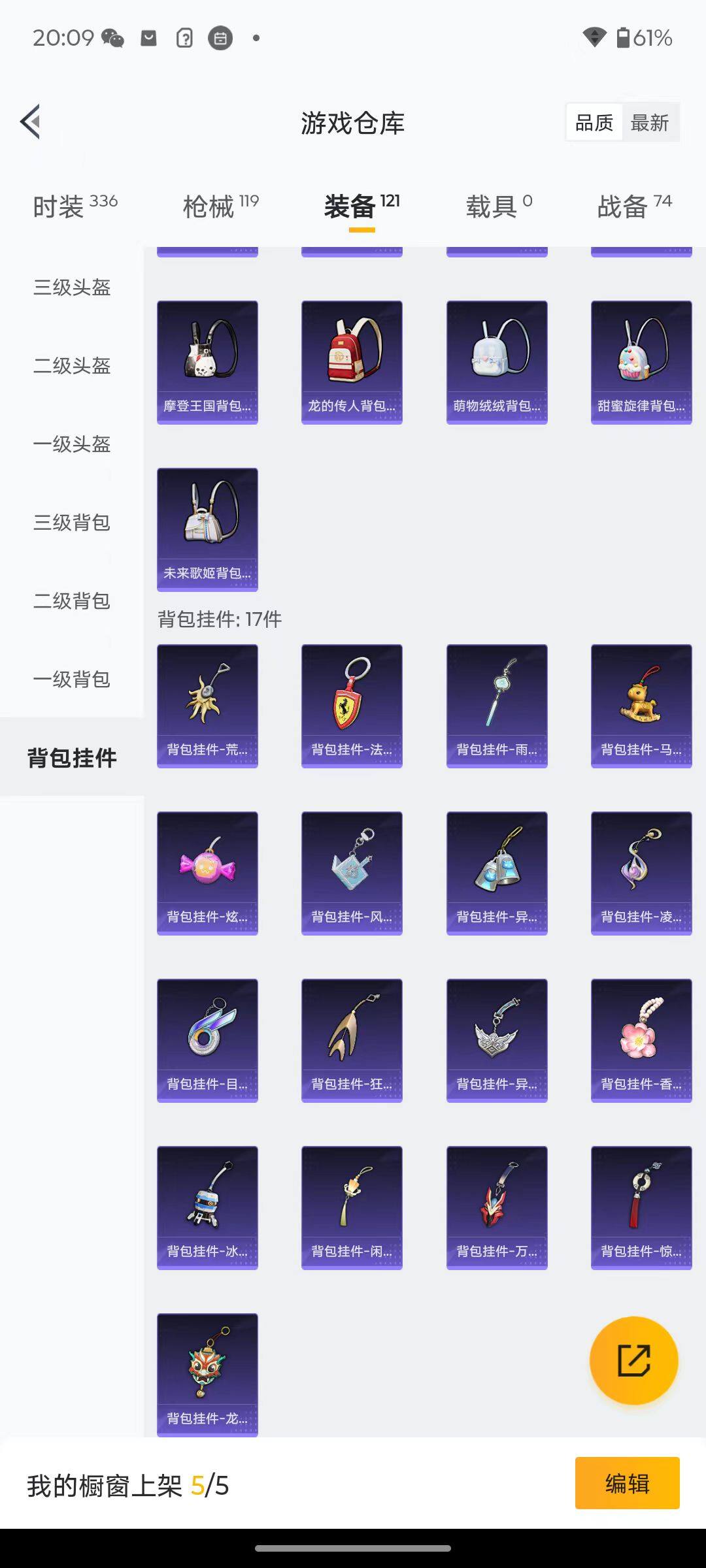
Task: Open the 背包挂件-香 flower charm
Action: (641, 1040)
